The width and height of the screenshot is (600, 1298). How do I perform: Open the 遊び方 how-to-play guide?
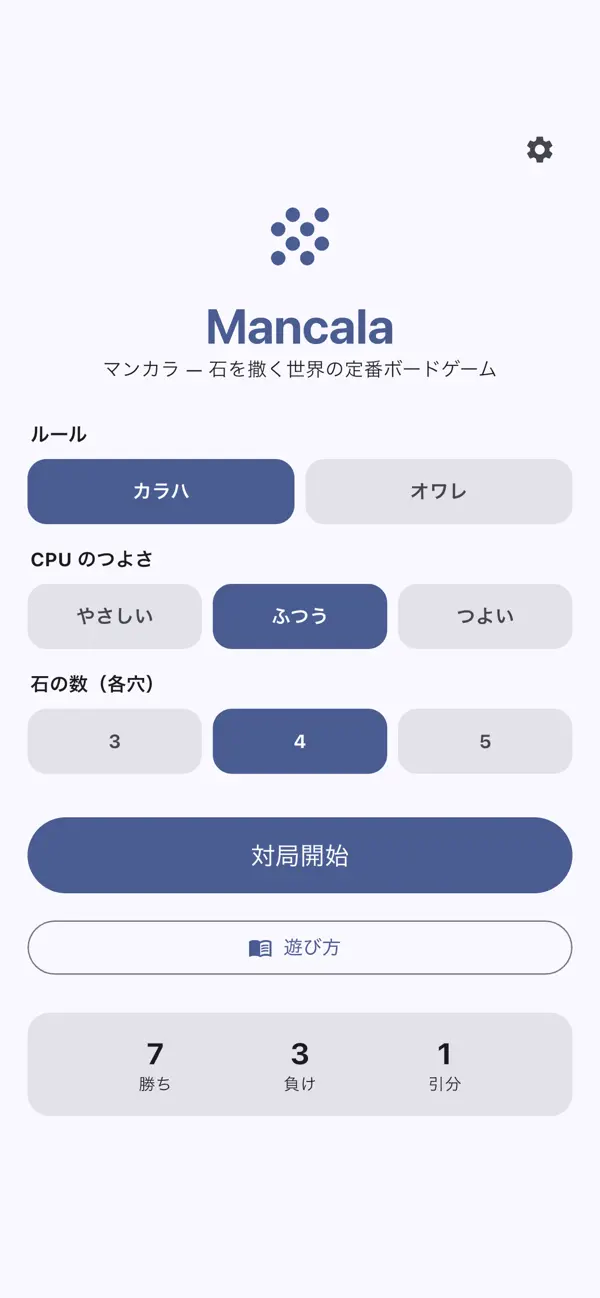pos(300,947)
